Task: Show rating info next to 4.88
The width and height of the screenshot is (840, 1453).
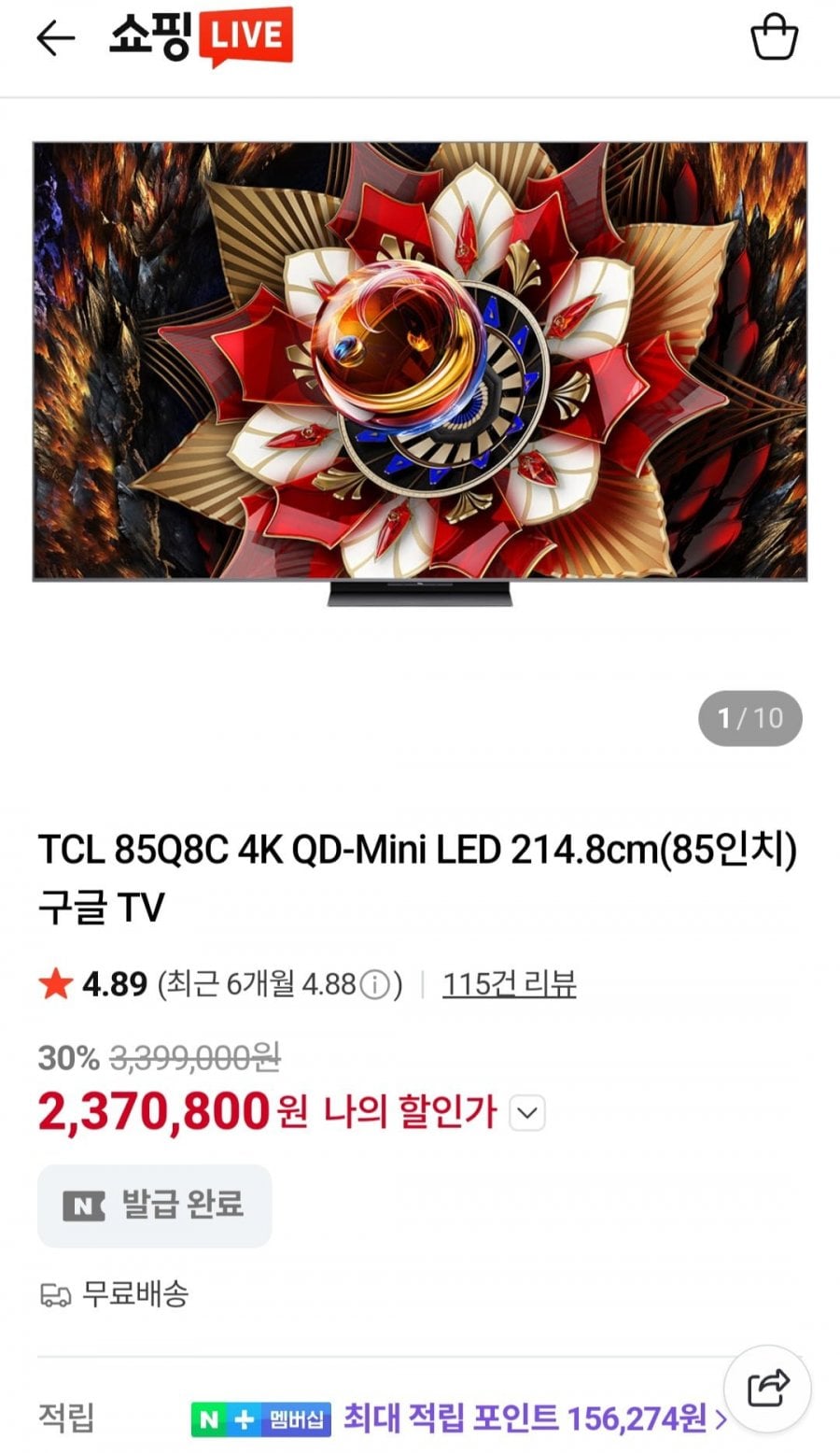Action: click(x=374, y=985)
